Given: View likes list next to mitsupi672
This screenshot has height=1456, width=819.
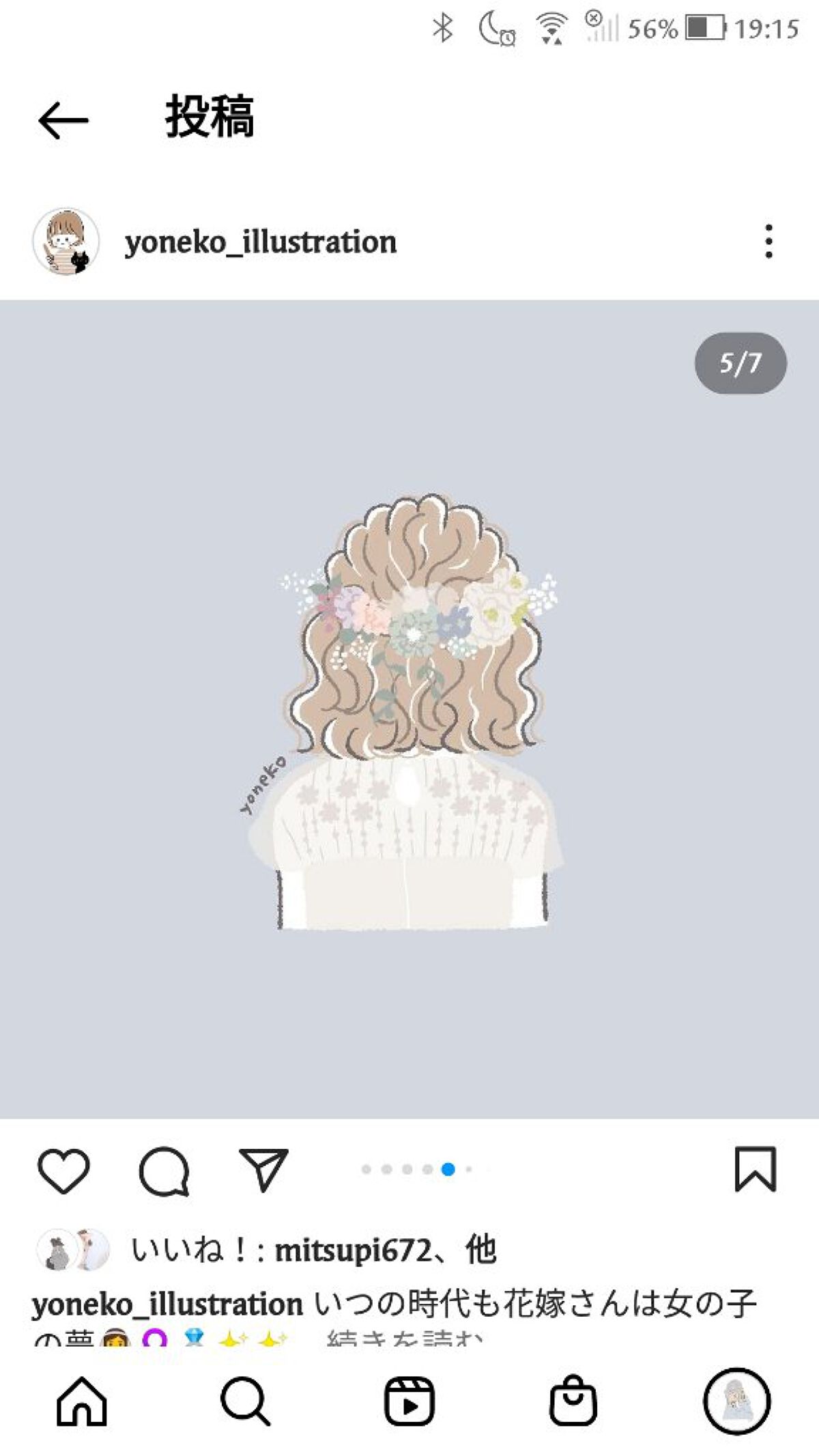Looking at the screenshot, I should pos(313,1251).
